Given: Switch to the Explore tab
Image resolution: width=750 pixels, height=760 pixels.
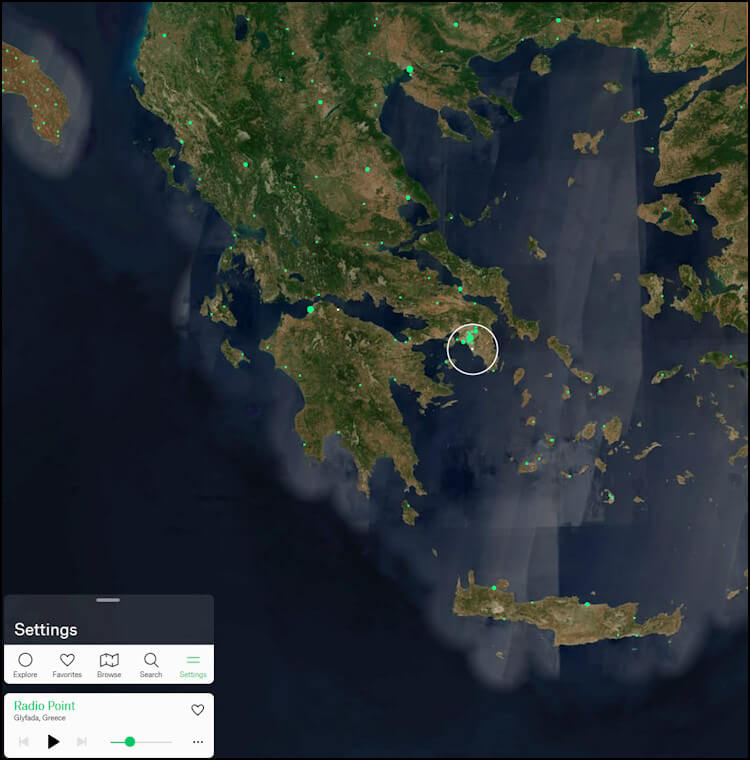Looking at the screenshot, I should coord(25,665).
